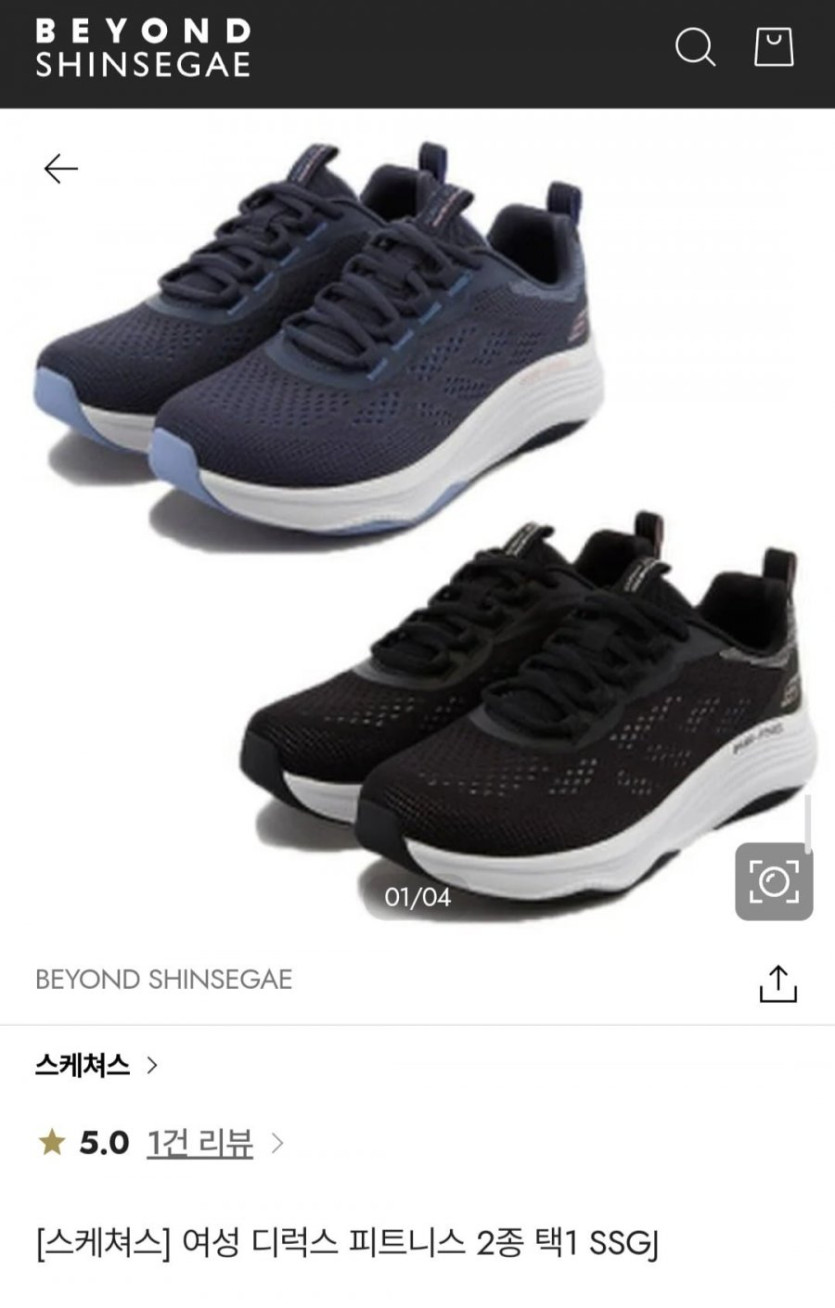The width and height of the screenshot is (835, 1308).
Task: Share this product
Action: [777, 982]
